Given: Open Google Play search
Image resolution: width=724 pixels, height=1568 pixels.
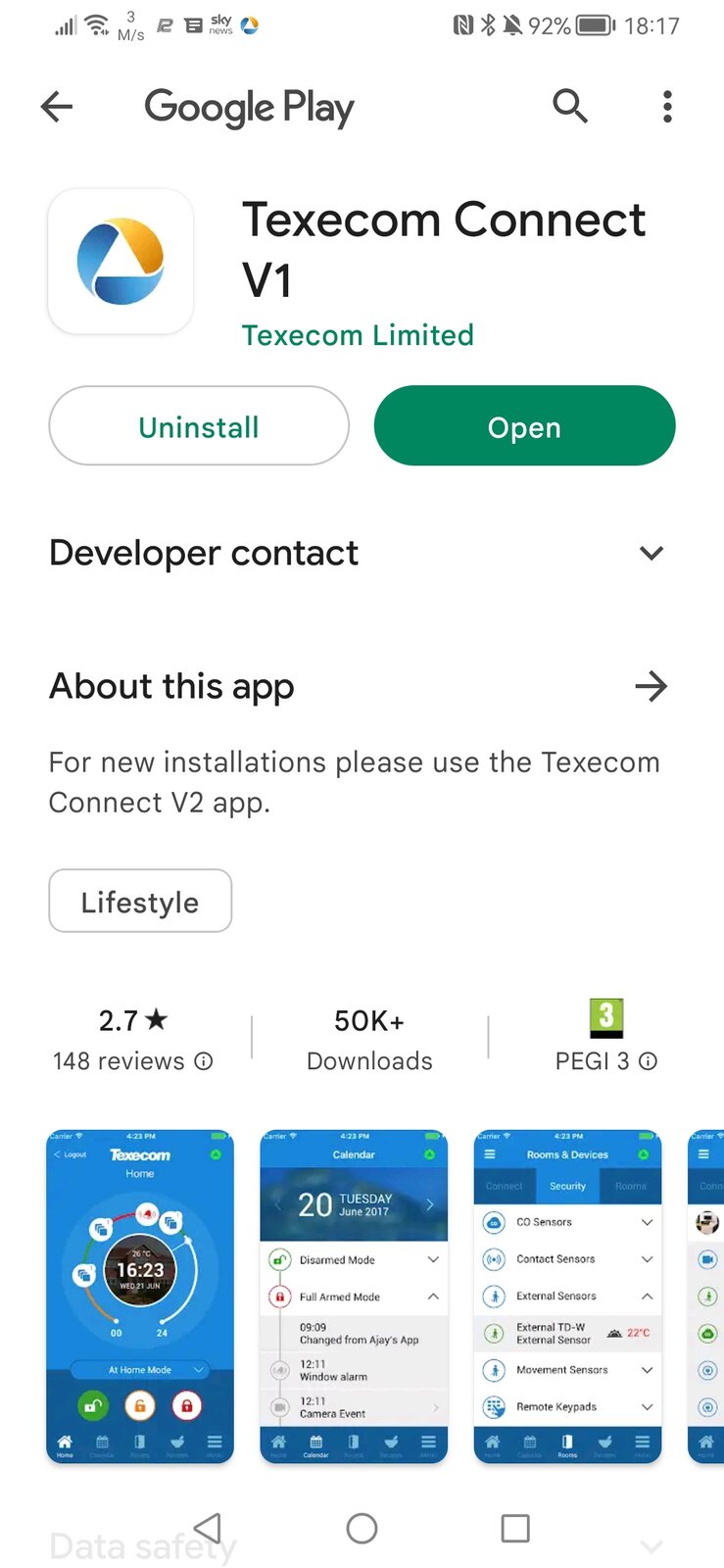Looking at the screenshot, I should 569,106.
